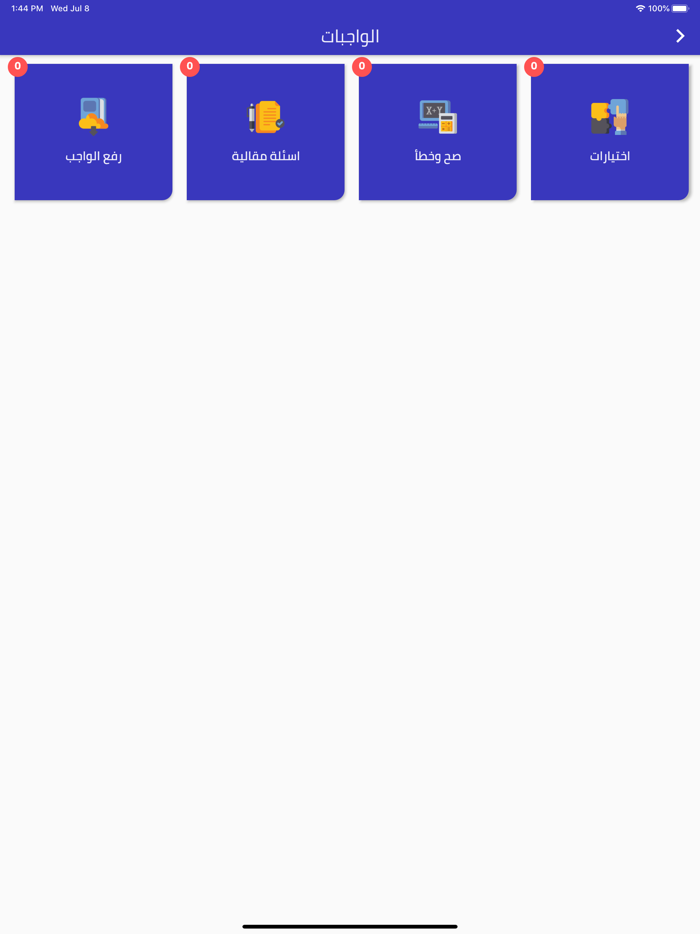Open the صح وخطأ card
The height and width of the screenshot is (934, 700).
pos(437,132)
